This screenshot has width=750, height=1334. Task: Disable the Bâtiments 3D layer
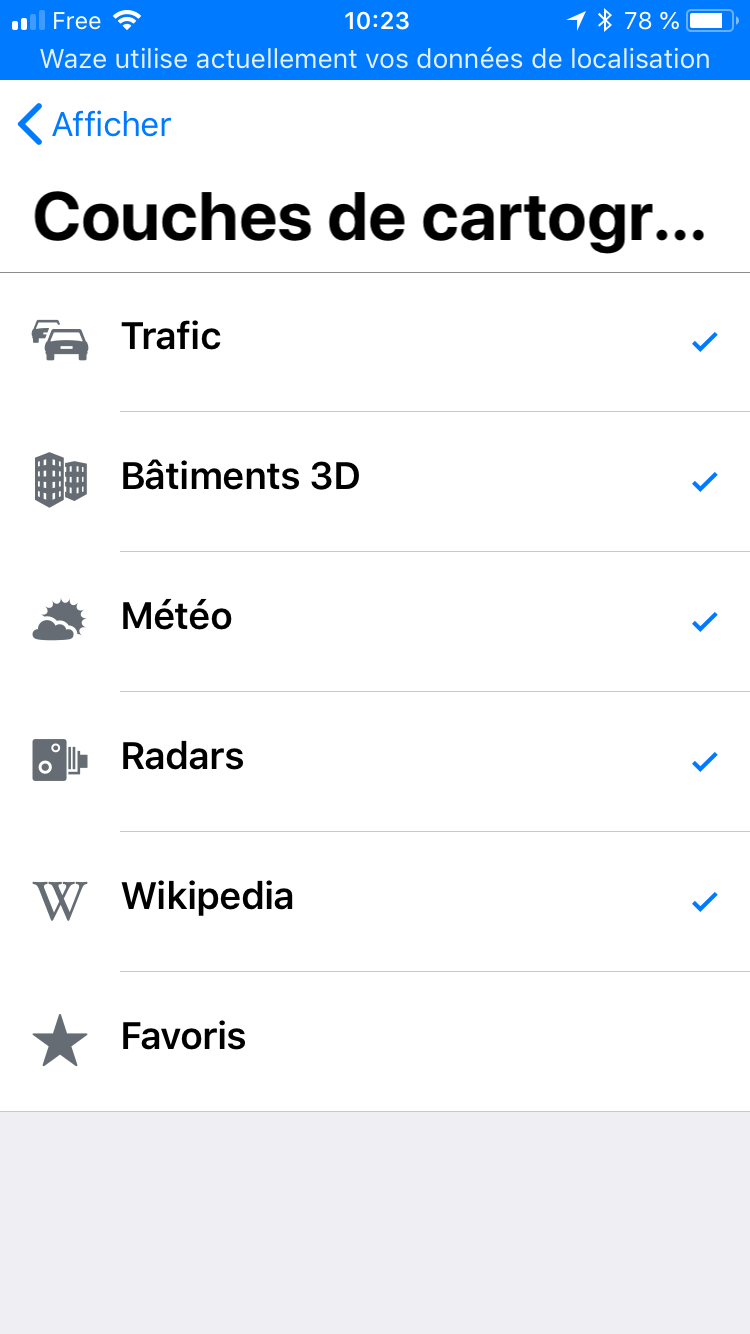tap(375, 480)
